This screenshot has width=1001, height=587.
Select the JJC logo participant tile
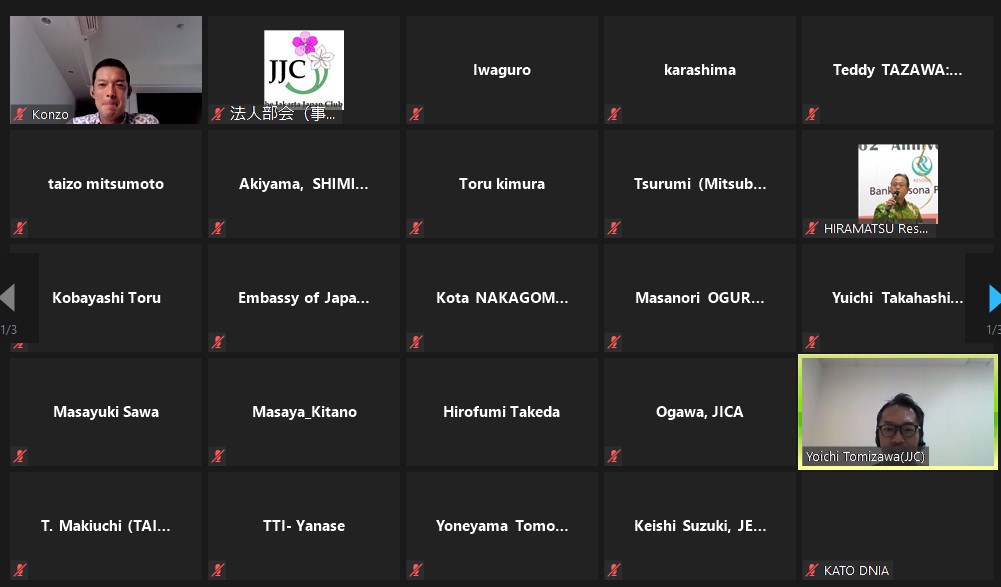[304, 70]
